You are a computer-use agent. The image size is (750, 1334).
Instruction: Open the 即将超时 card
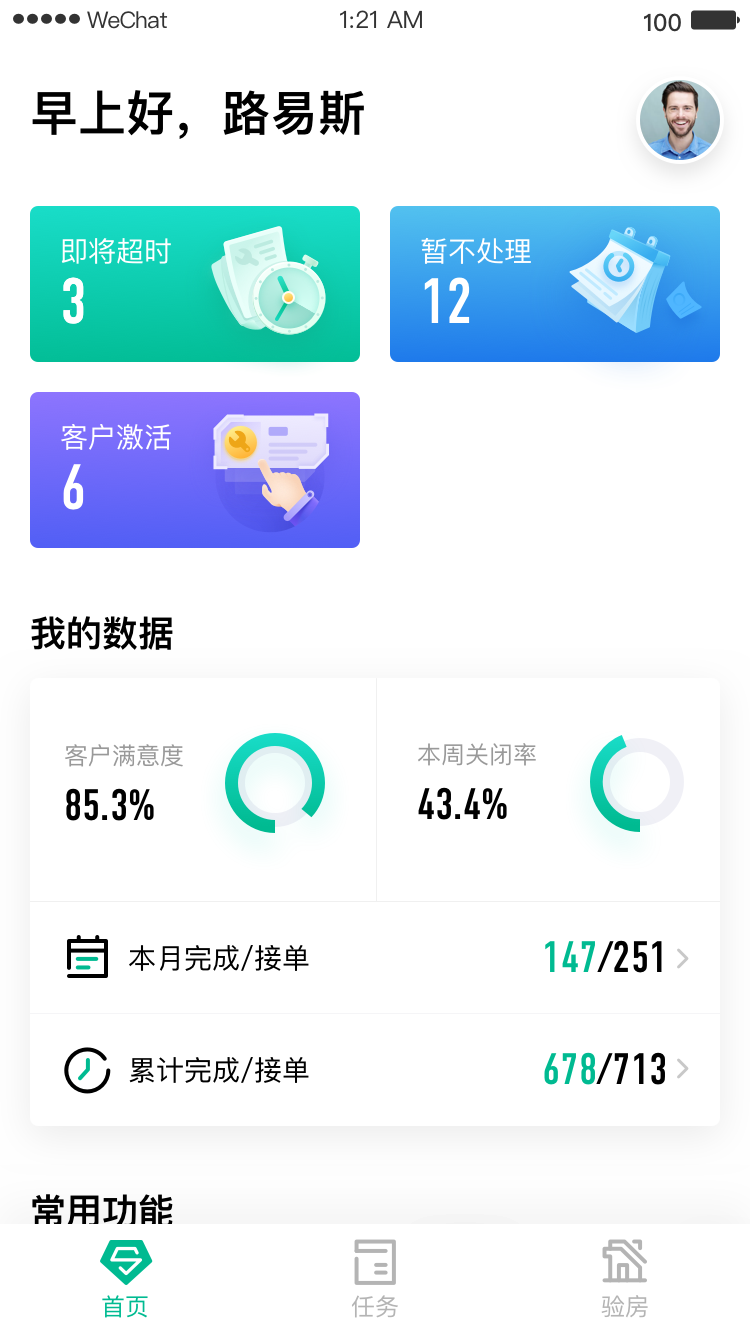(x=195, y=284)
